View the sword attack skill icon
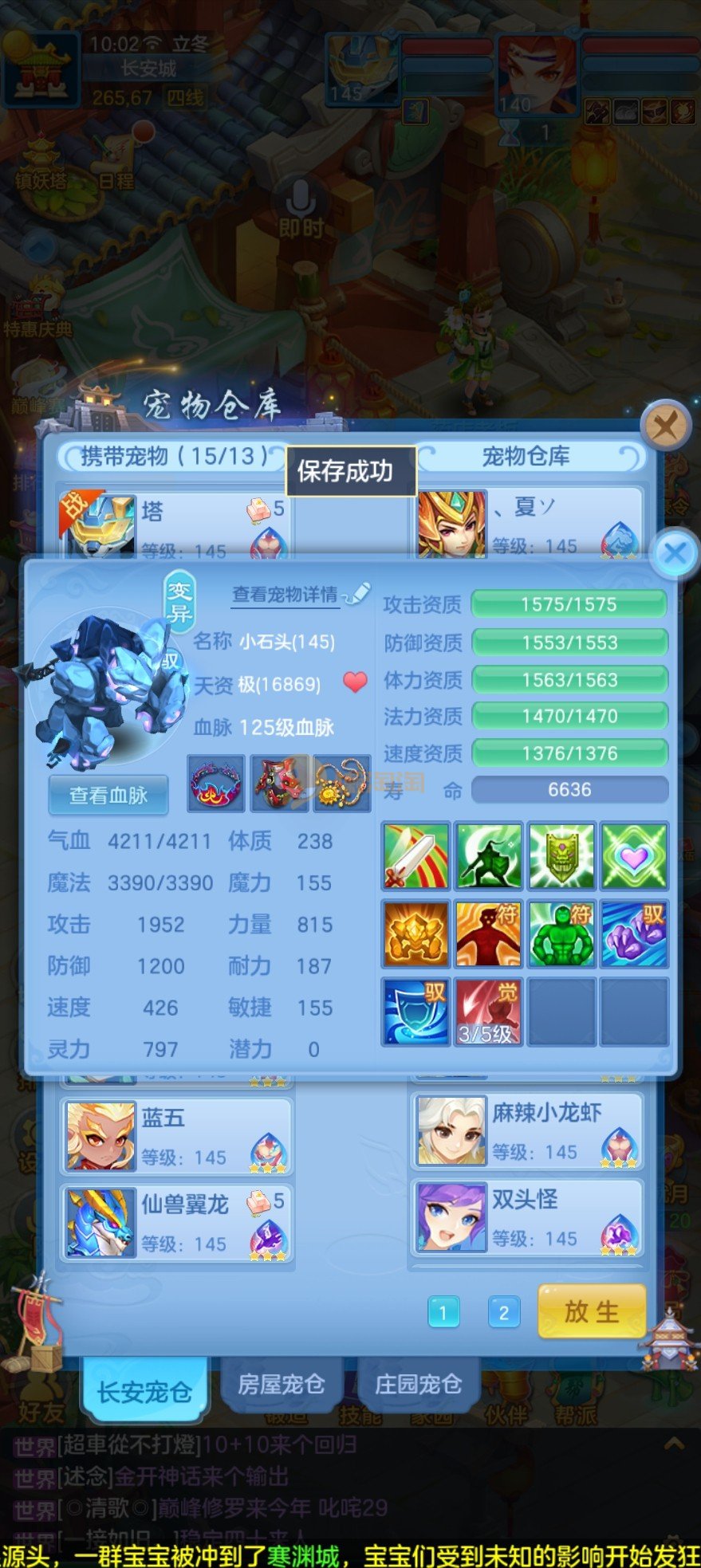The width and height of the screenshot is (701, 1568). [415, 856]
